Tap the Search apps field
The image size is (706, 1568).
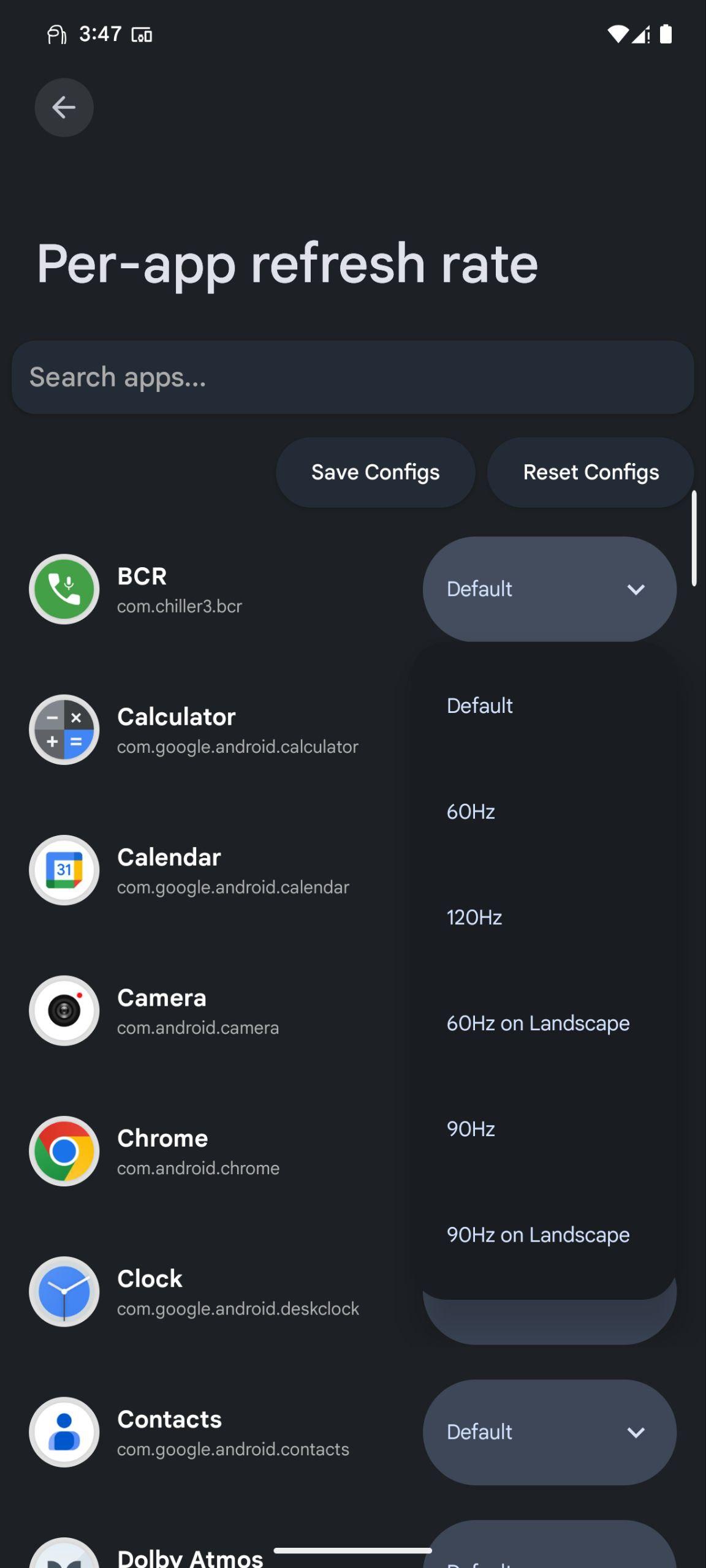pos(353,377)
